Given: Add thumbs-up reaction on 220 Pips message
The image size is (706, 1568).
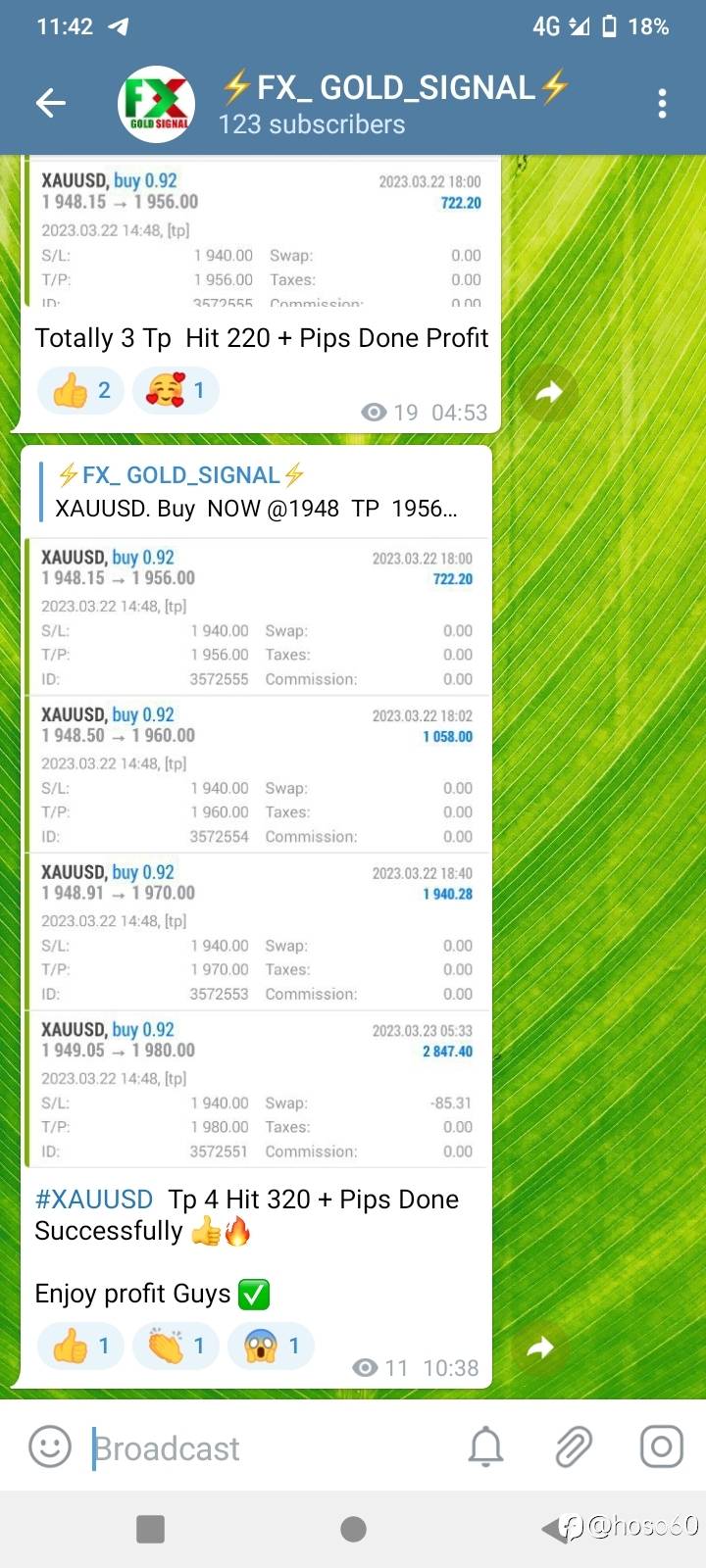Looking at the screenshot, I should [x=81, y=391].
